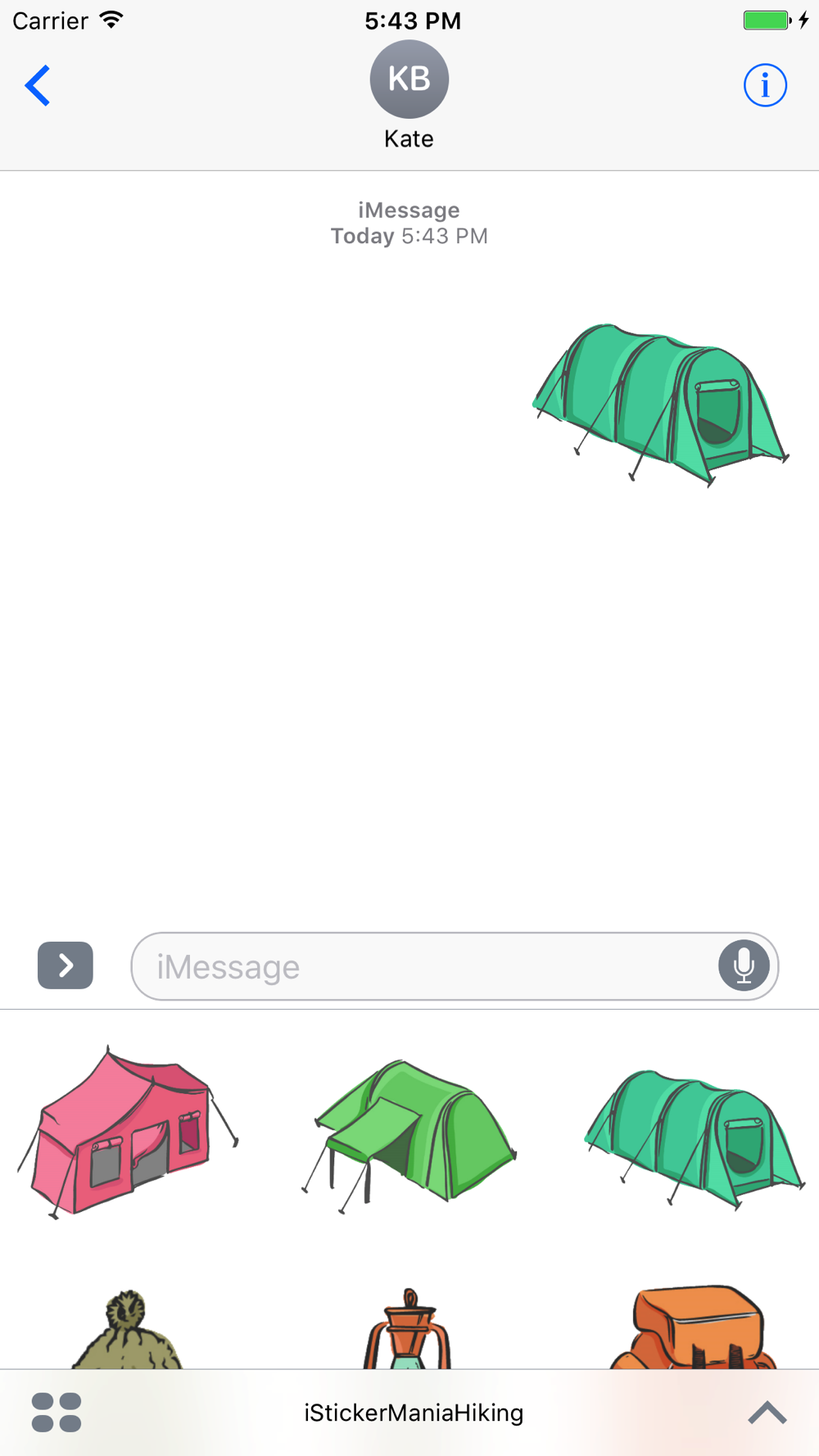Tap the KB contact avatar
819x1456 pixels.
point(409,79)
